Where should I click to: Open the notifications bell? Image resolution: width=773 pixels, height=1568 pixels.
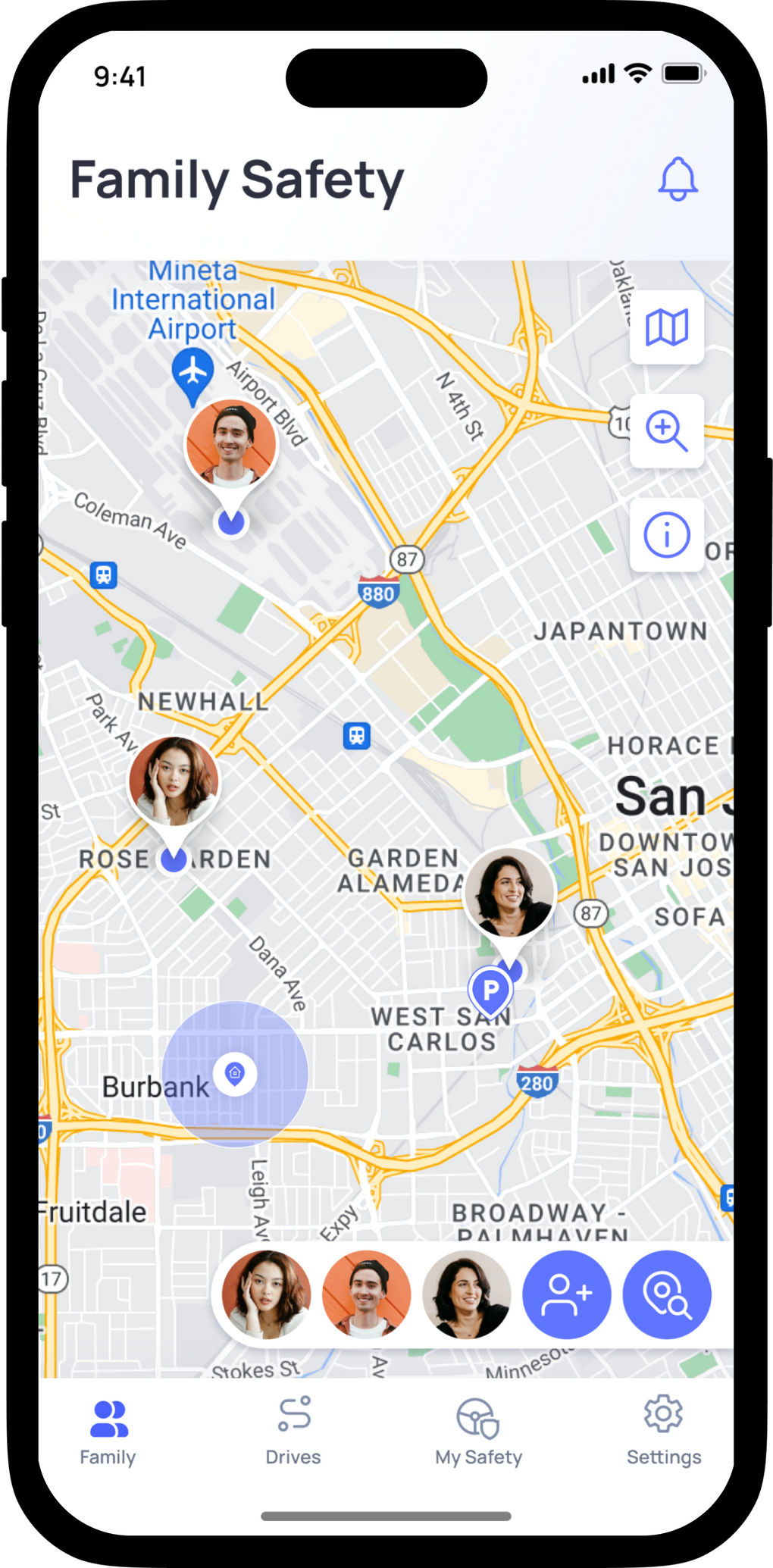click(678, 180)
